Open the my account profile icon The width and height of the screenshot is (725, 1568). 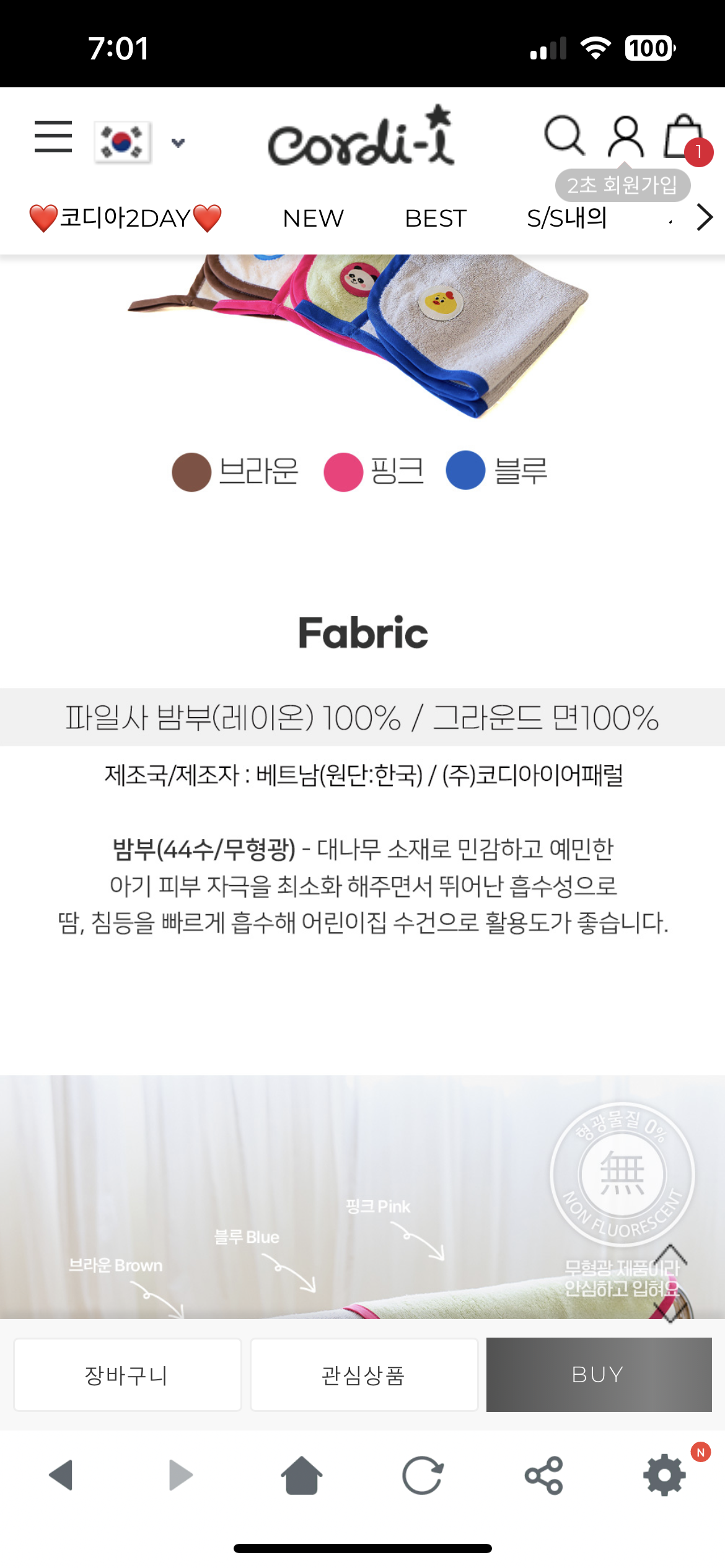click(625, 136)
